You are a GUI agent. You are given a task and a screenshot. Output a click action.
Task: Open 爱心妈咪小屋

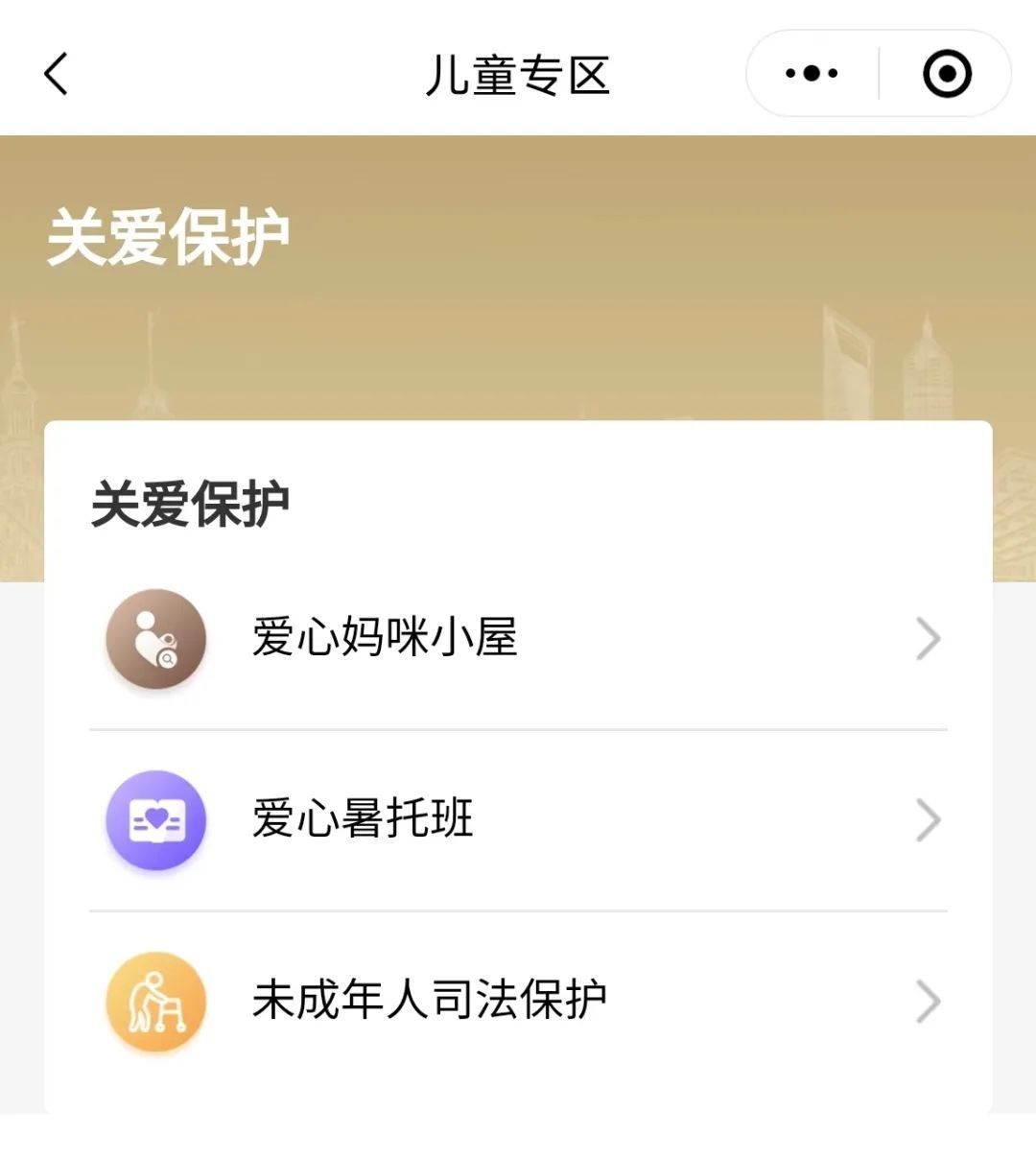[x=518, y=638]
